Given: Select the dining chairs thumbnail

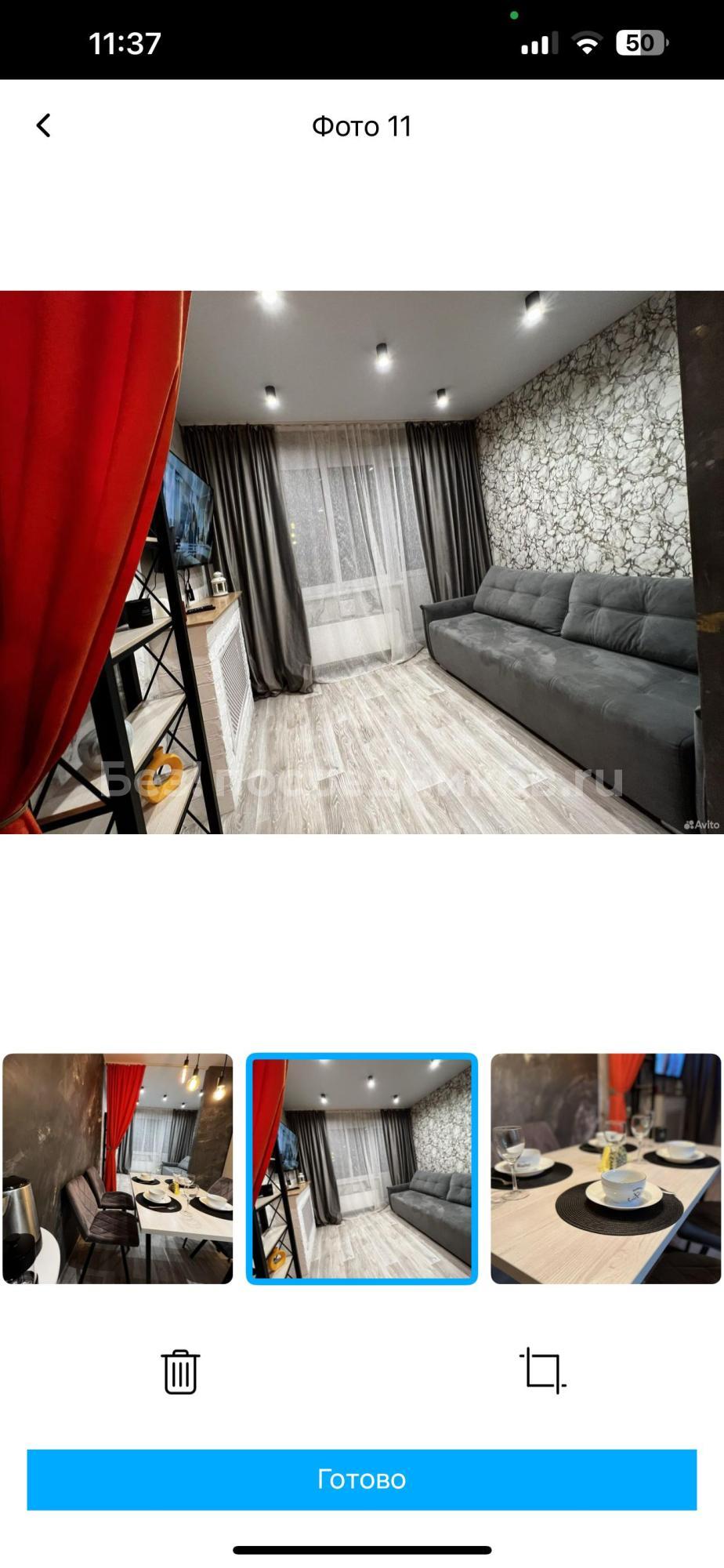Looking at the screenshot, I should click(x=118, y=1168).
